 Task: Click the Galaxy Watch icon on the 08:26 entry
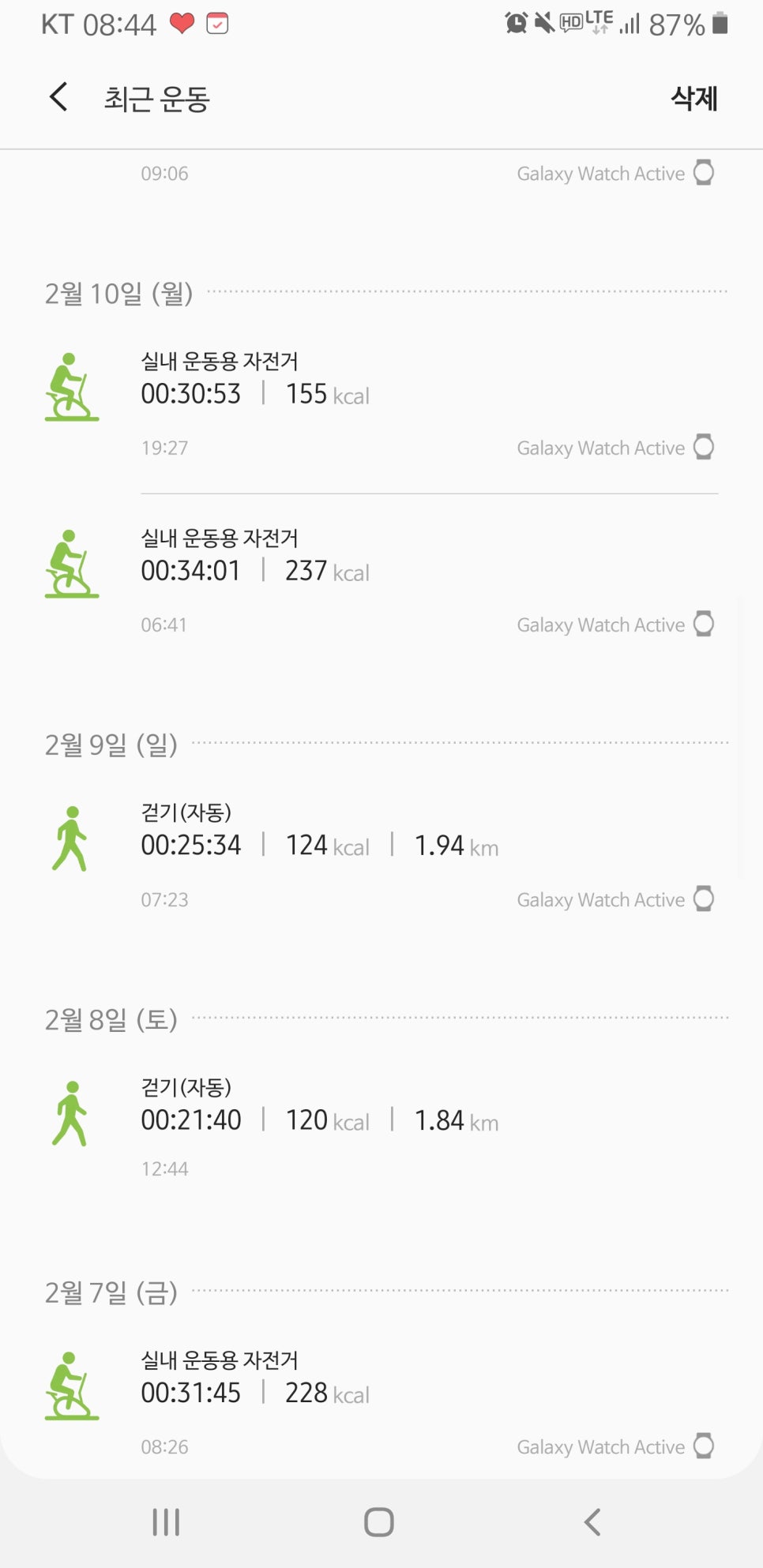pos(705,1446)
